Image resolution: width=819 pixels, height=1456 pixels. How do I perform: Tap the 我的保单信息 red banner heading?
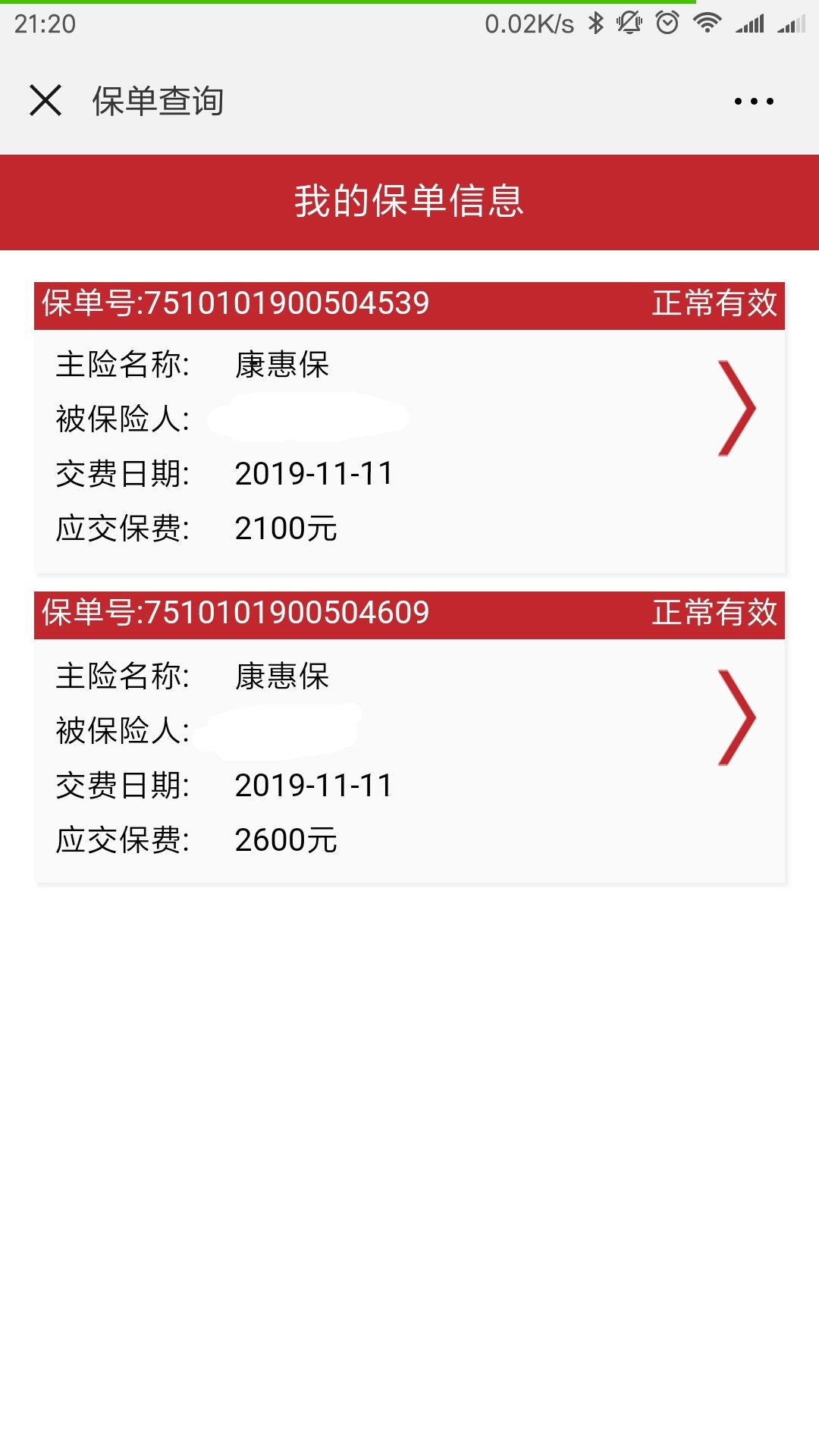coord(409,202)
